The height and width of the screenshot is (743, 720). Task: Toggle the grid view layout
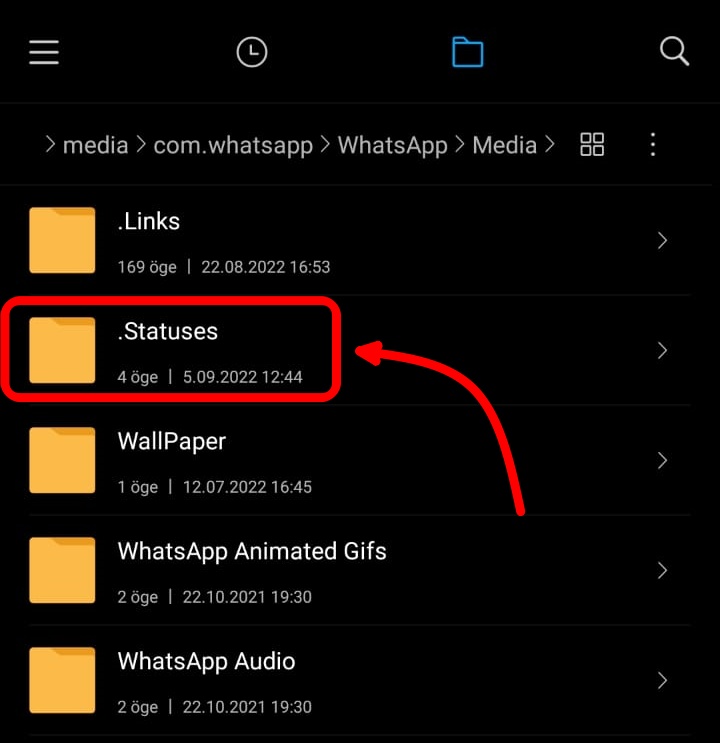(x=592, y=145)
